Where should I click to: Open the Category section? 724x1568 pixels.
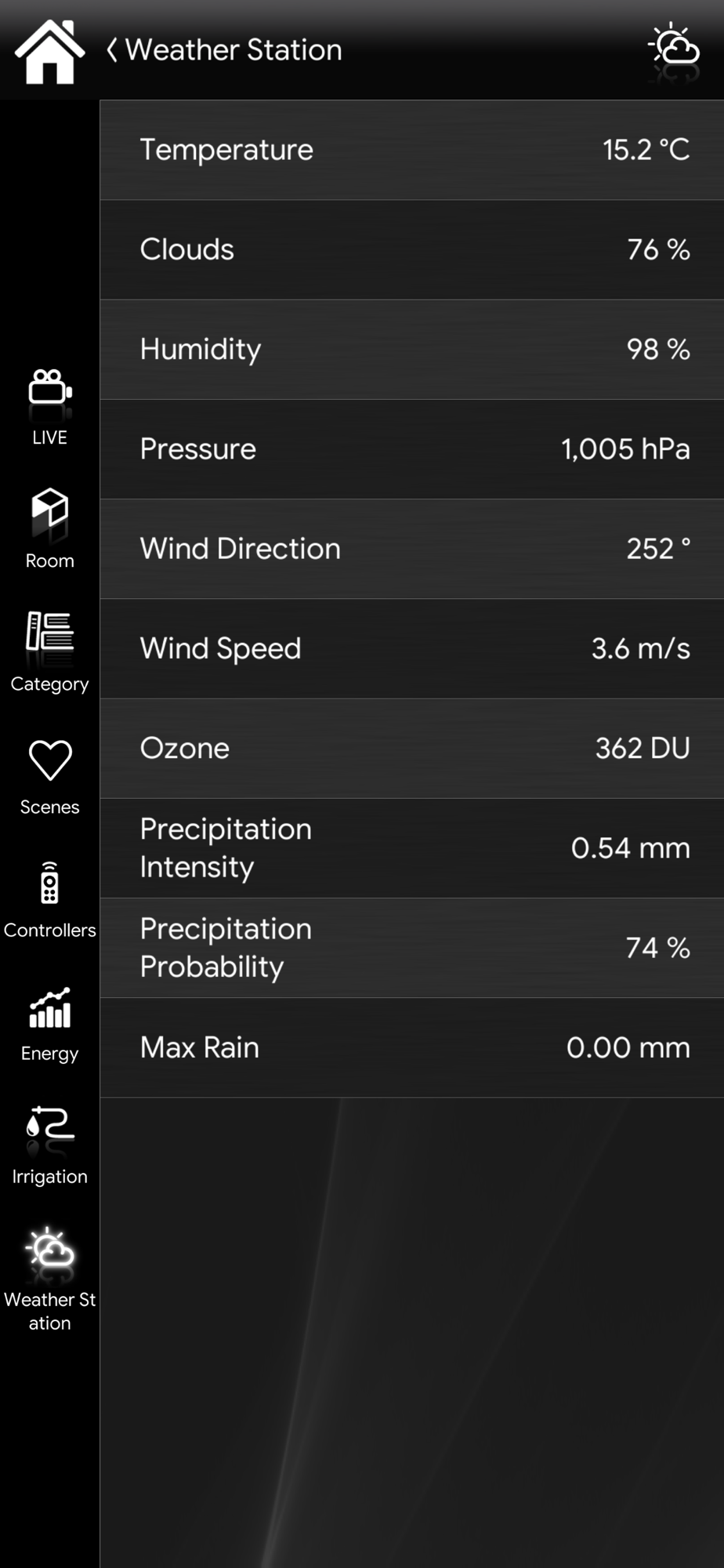pos(49,652)
